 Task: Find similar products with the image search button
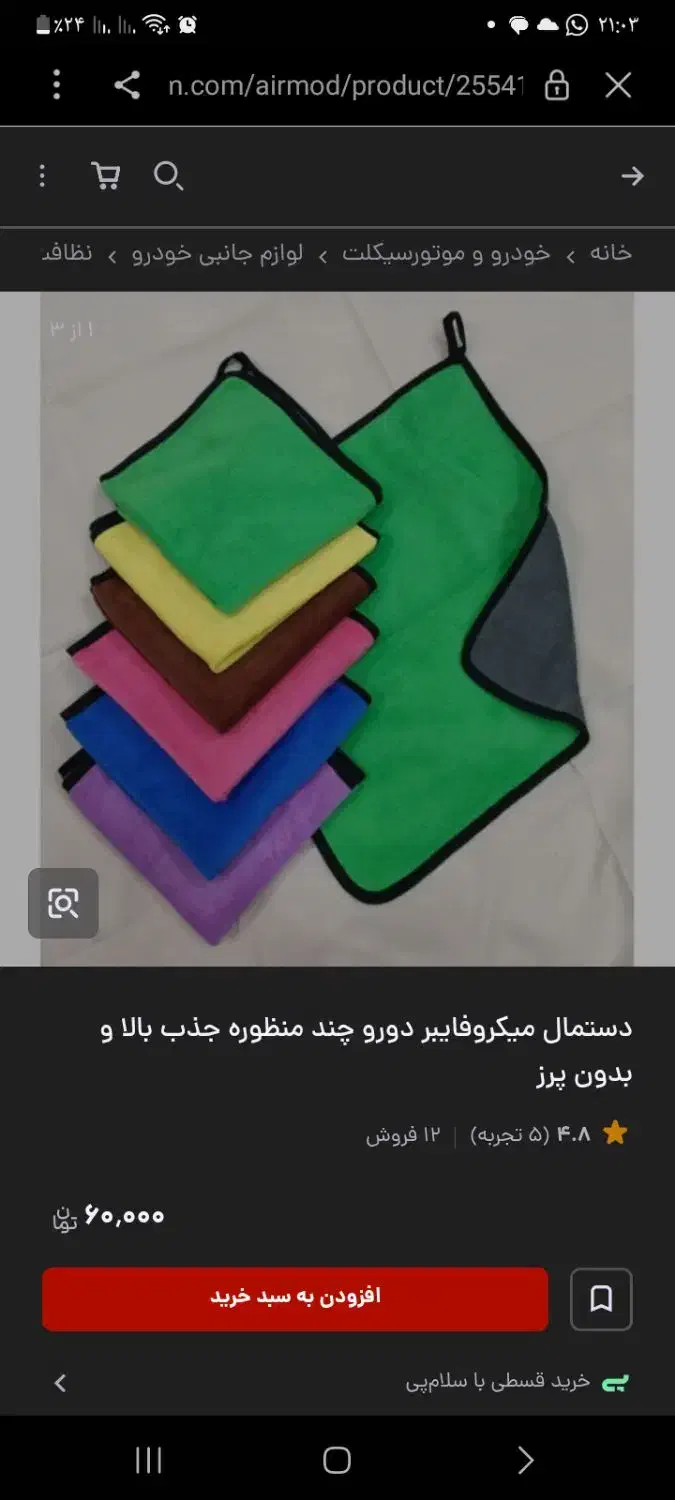tap(63, 903)
